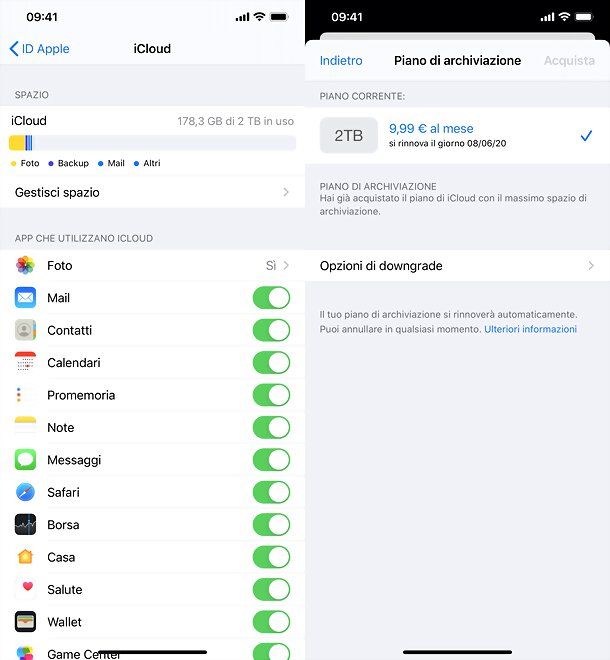
Task: Tap Indietro to go back
Action: tap(341, 61)
